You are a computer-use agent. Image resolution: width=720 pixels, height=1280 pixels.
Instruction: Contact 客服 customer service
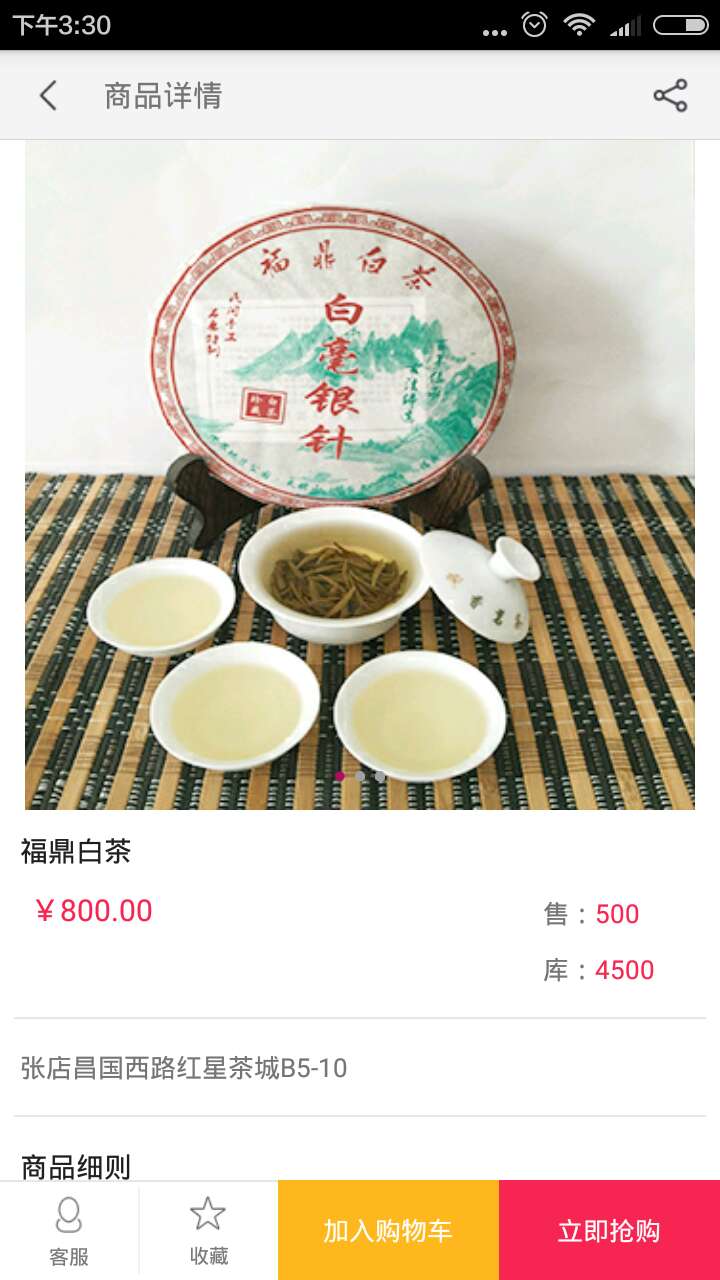(x=69, y=1232)
